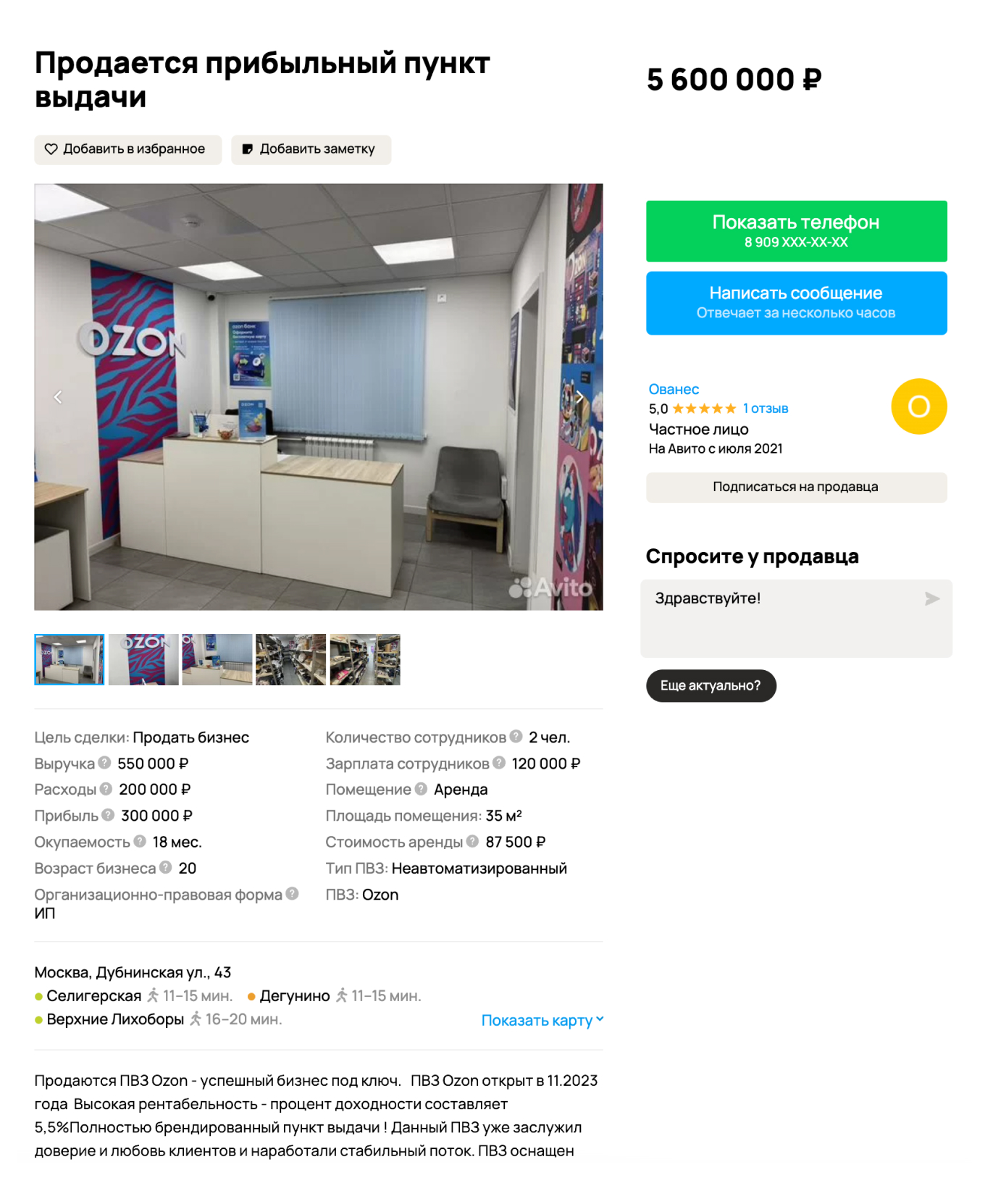This screenshot has width=985, height=1204.
Task: Open seller profile Ованес
Action: pos(674,389)
